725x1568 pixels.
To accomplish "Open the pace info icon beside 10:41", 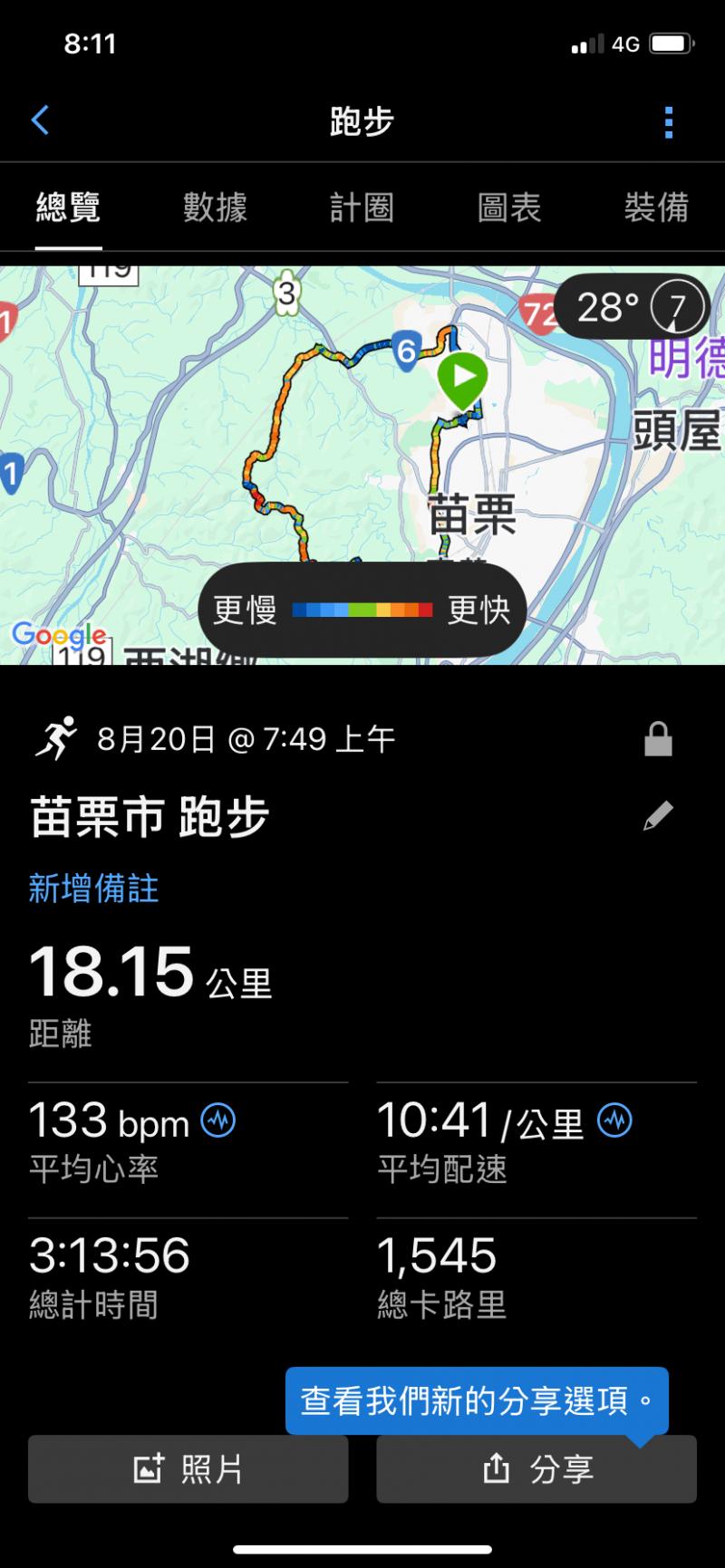I will coord(614,1121).
